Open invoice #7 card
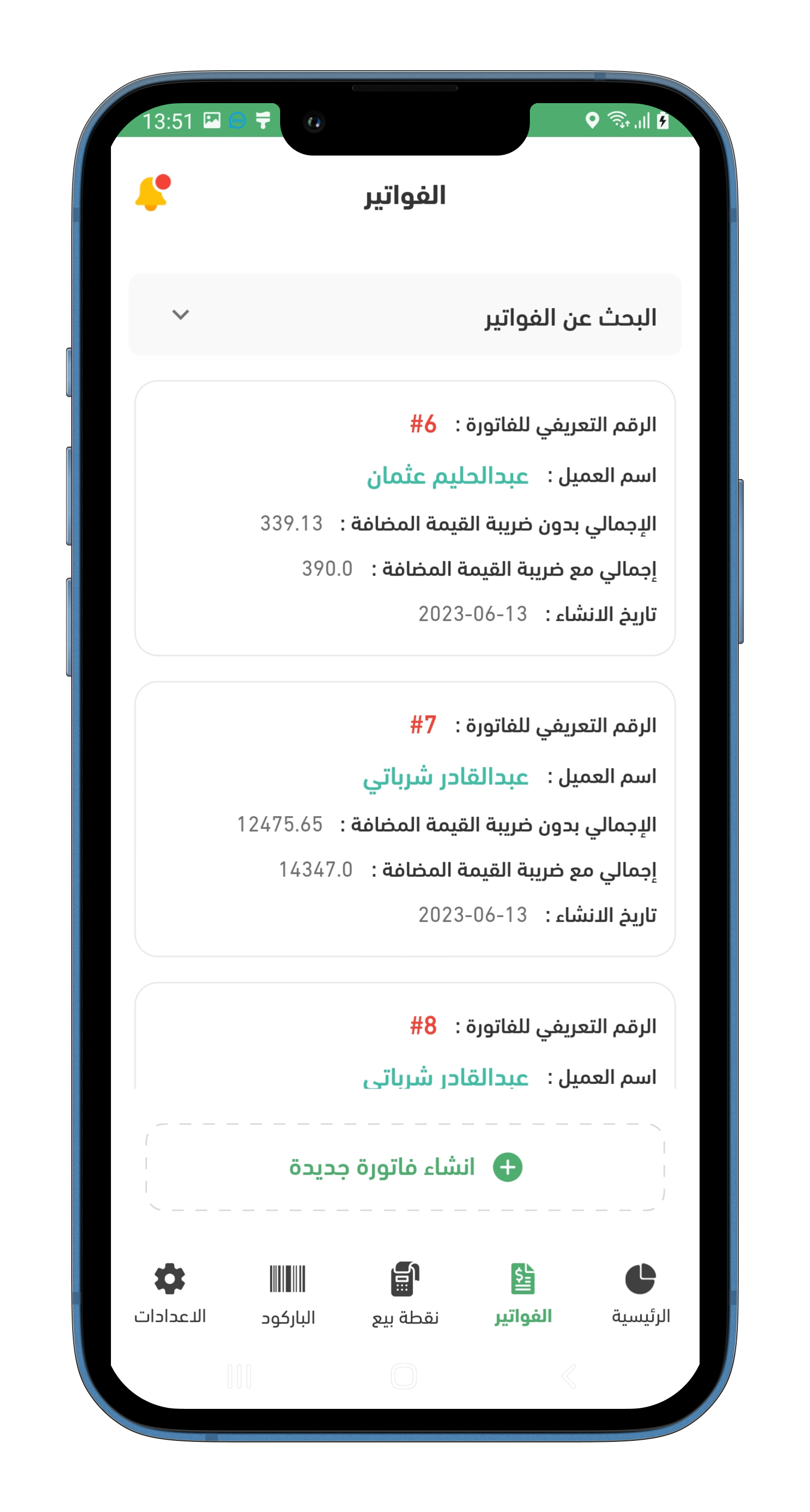The width and height of the screenshot is (810, 1512). coord(404,819)
